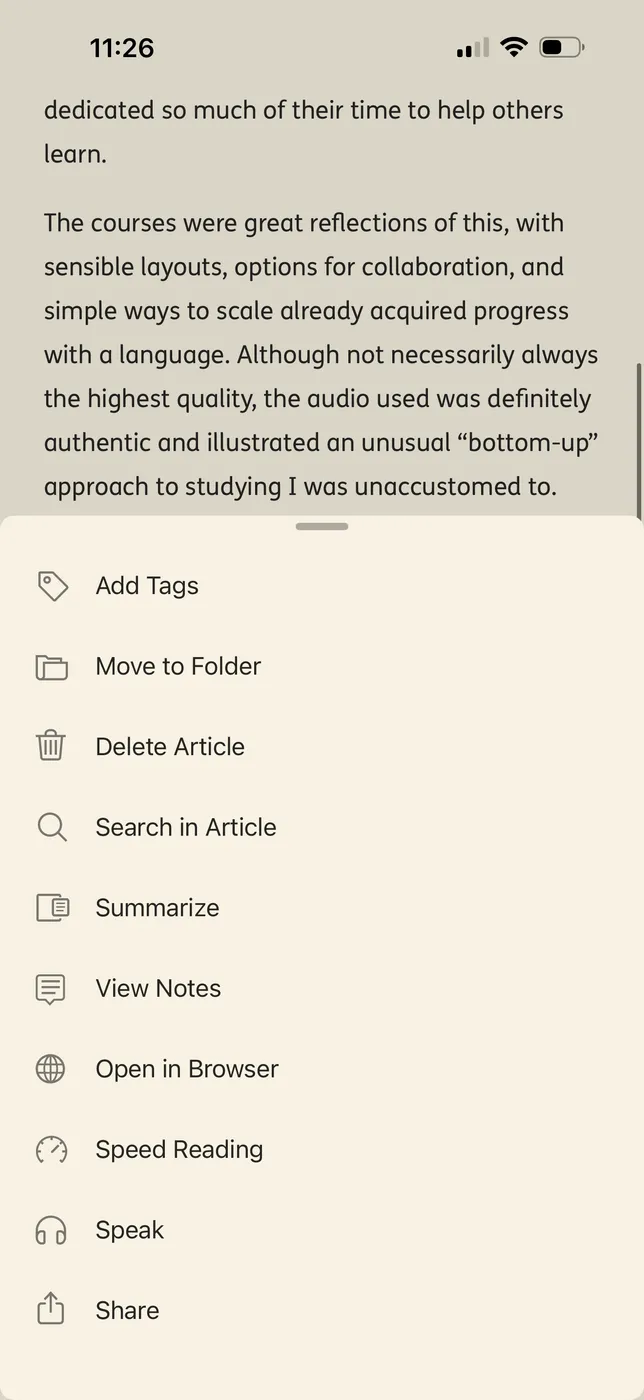Viewport: 644px width, 1400px height.
Task: Summarize this article
Action: pos(157,908)
